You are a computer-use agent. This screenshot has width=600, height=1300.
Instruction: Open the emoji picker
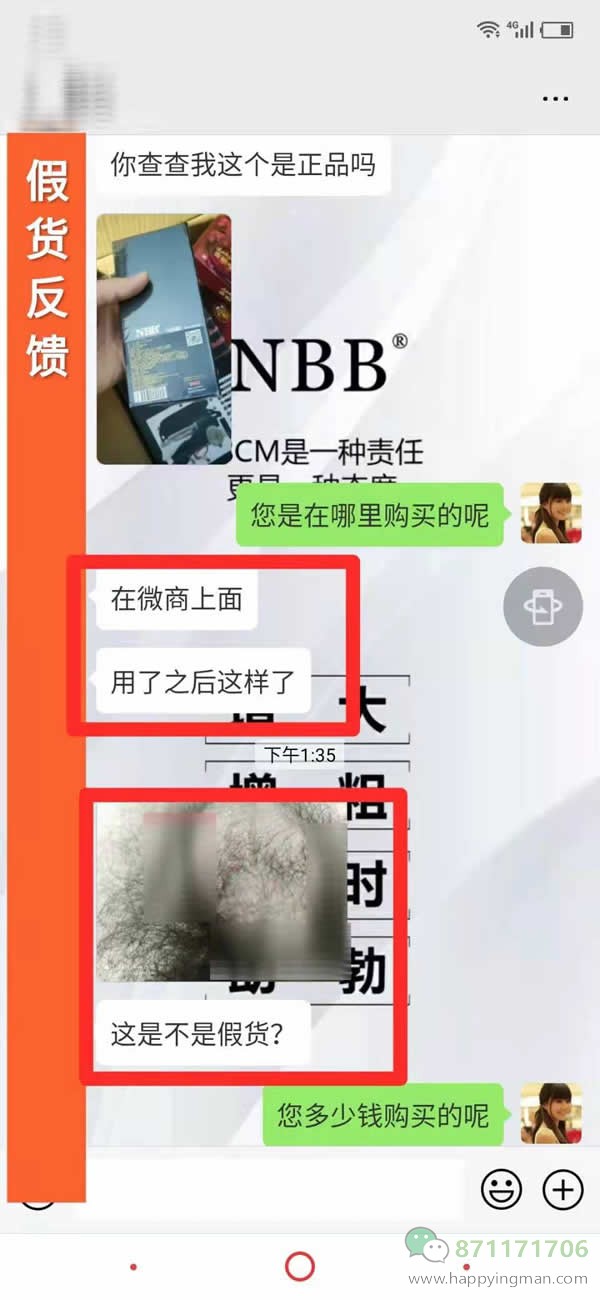point(501,1189)
